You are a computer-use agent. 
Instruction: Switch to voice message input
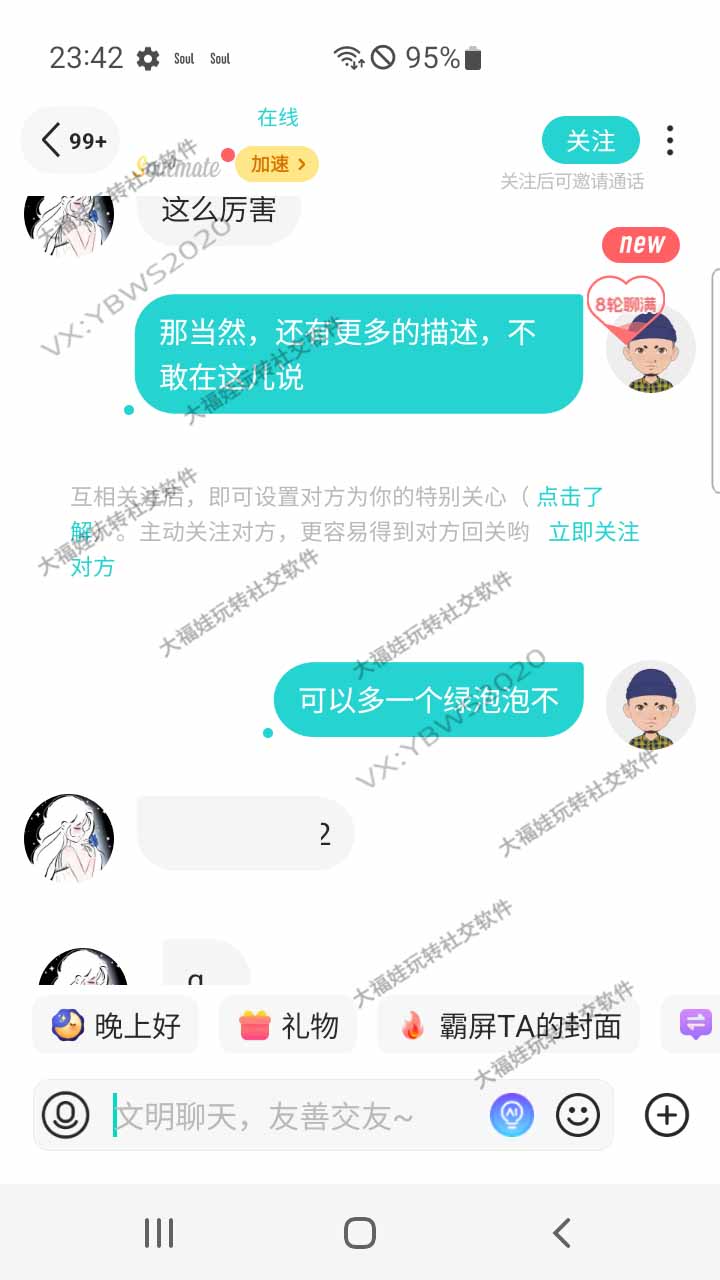[66, 1115]
